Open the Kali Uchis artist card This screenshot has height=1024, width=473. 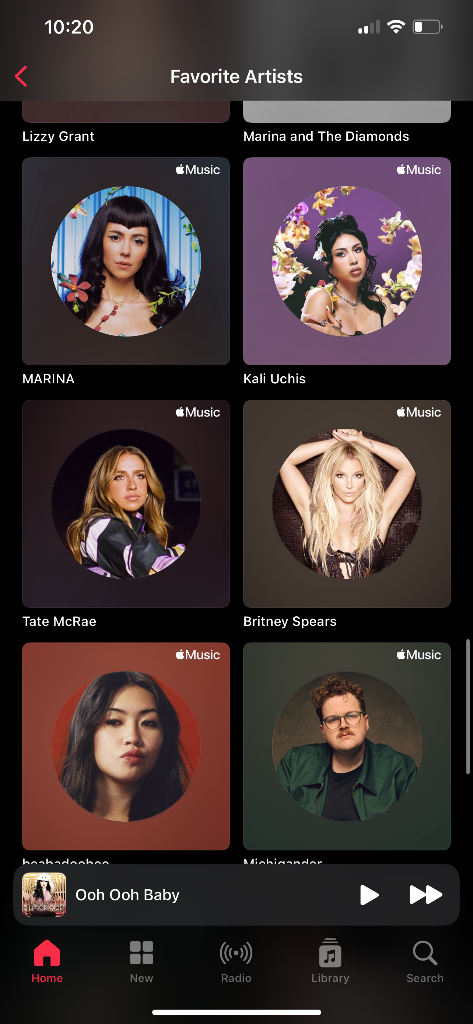[x=347, y=261]
